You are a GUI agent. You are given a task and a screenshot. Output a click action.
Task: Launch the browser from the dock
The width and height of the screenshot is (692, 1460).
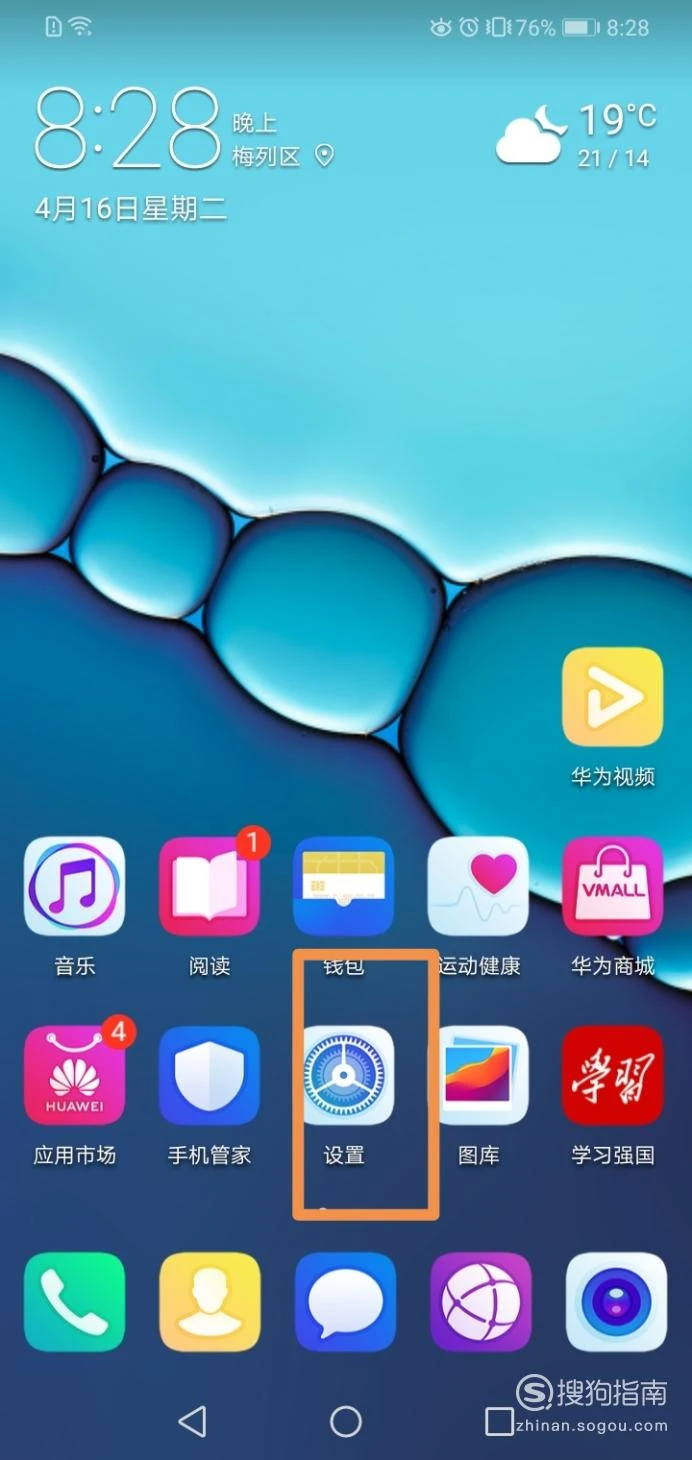point(480,1302)
